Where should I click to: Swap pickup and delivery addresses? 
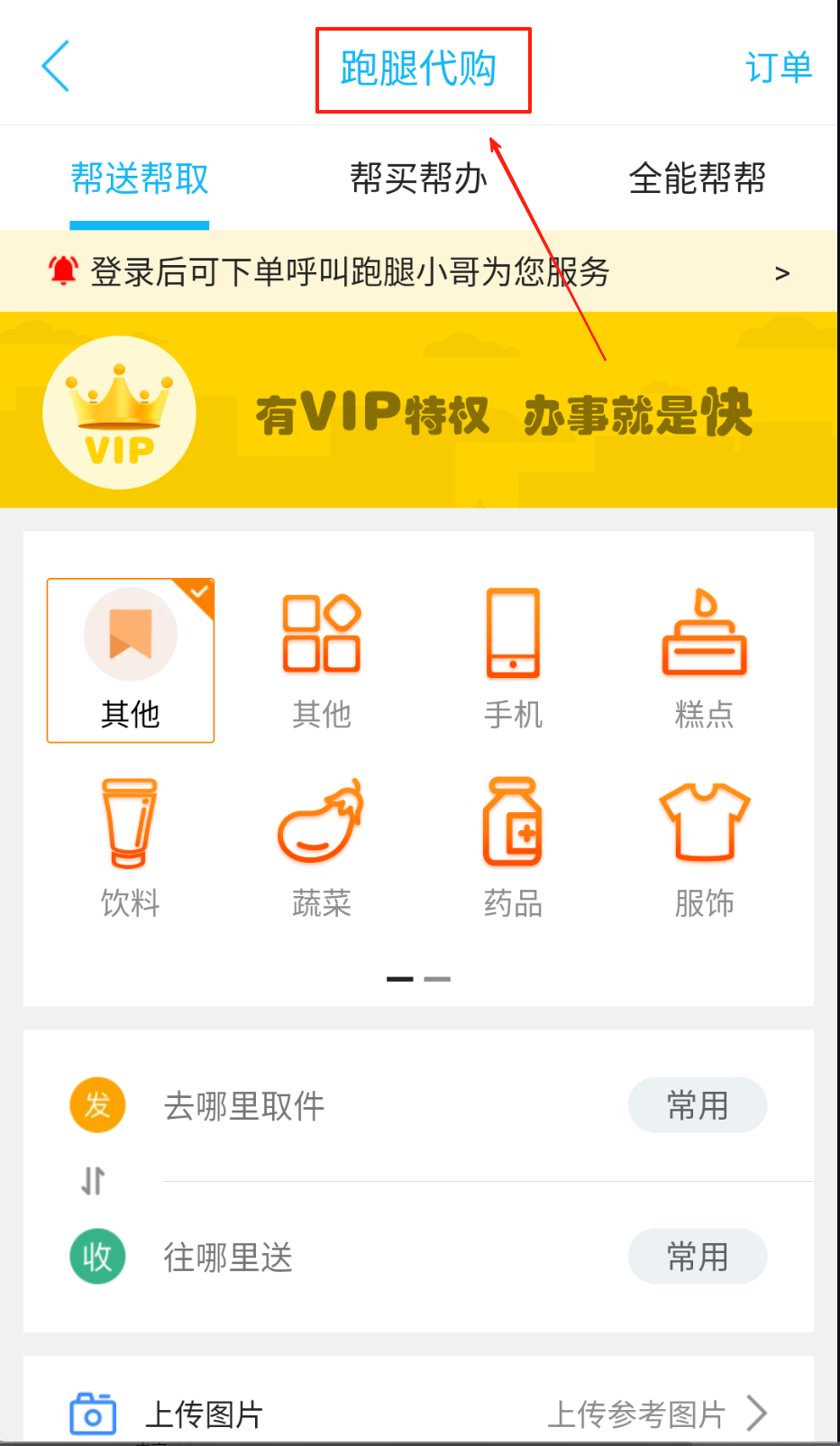93,1180
